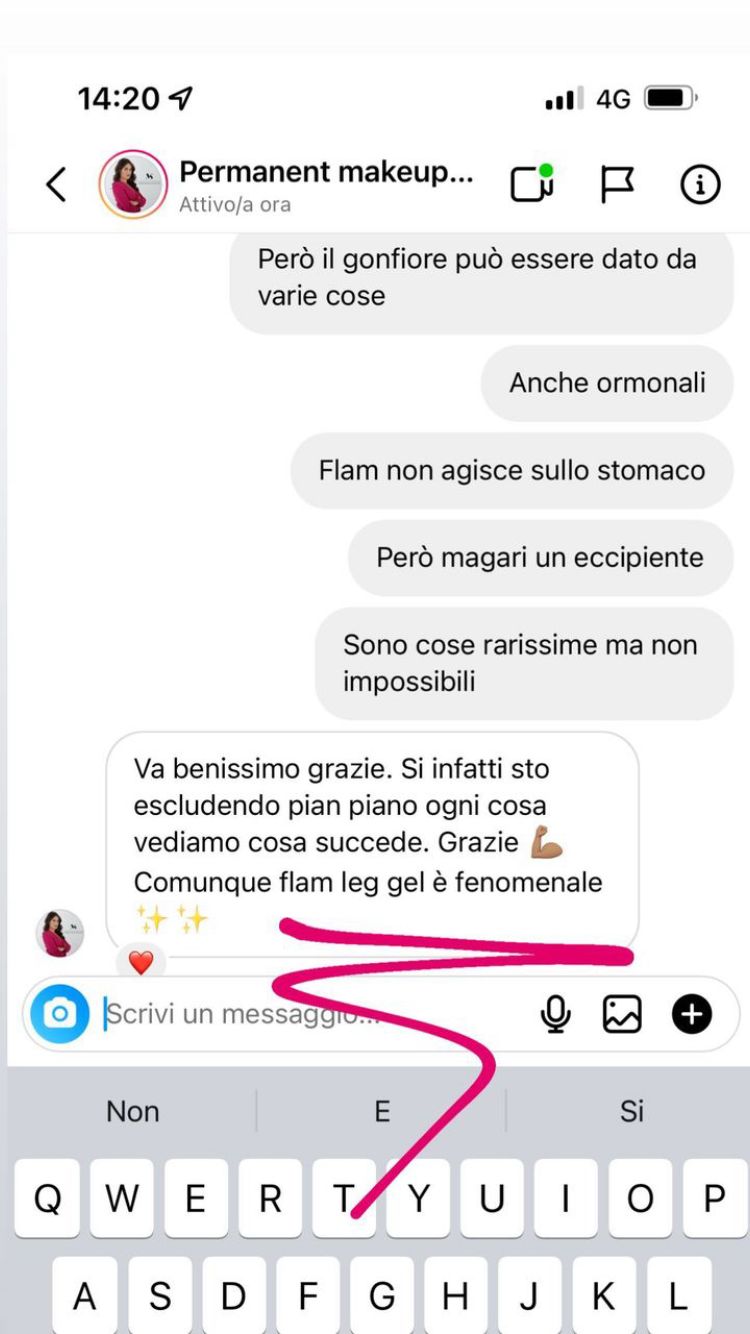
Task: Focus the 'Scrivi un messaggio' field
Action: 300,1014
